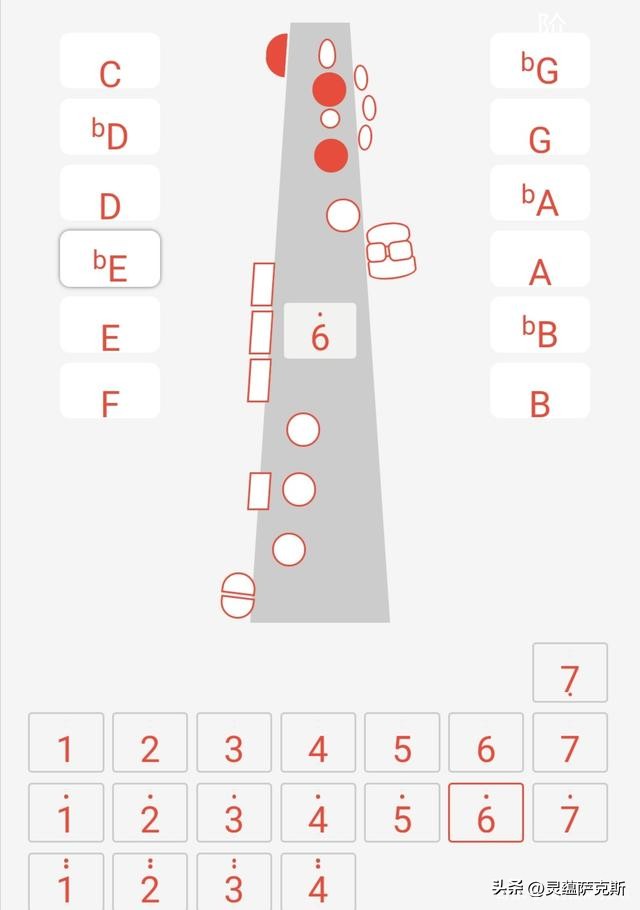Select undotted note 6
Screen dimensions: 640x910
click(486, 743)
